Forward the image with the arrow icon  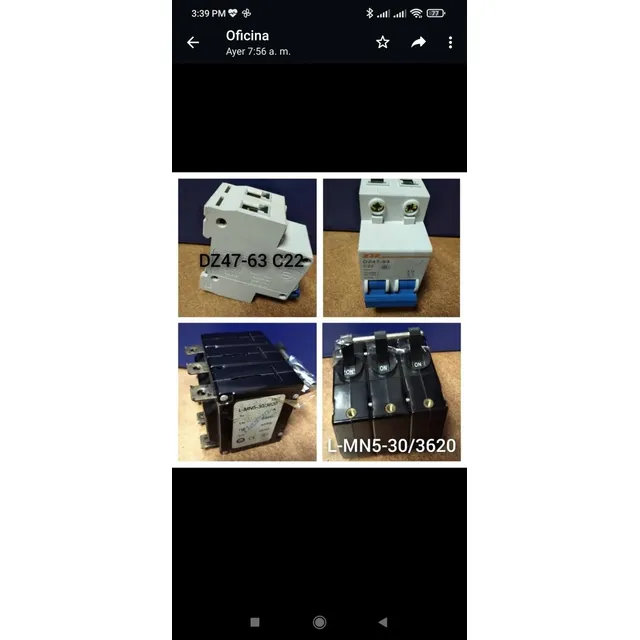coord(418,42)
